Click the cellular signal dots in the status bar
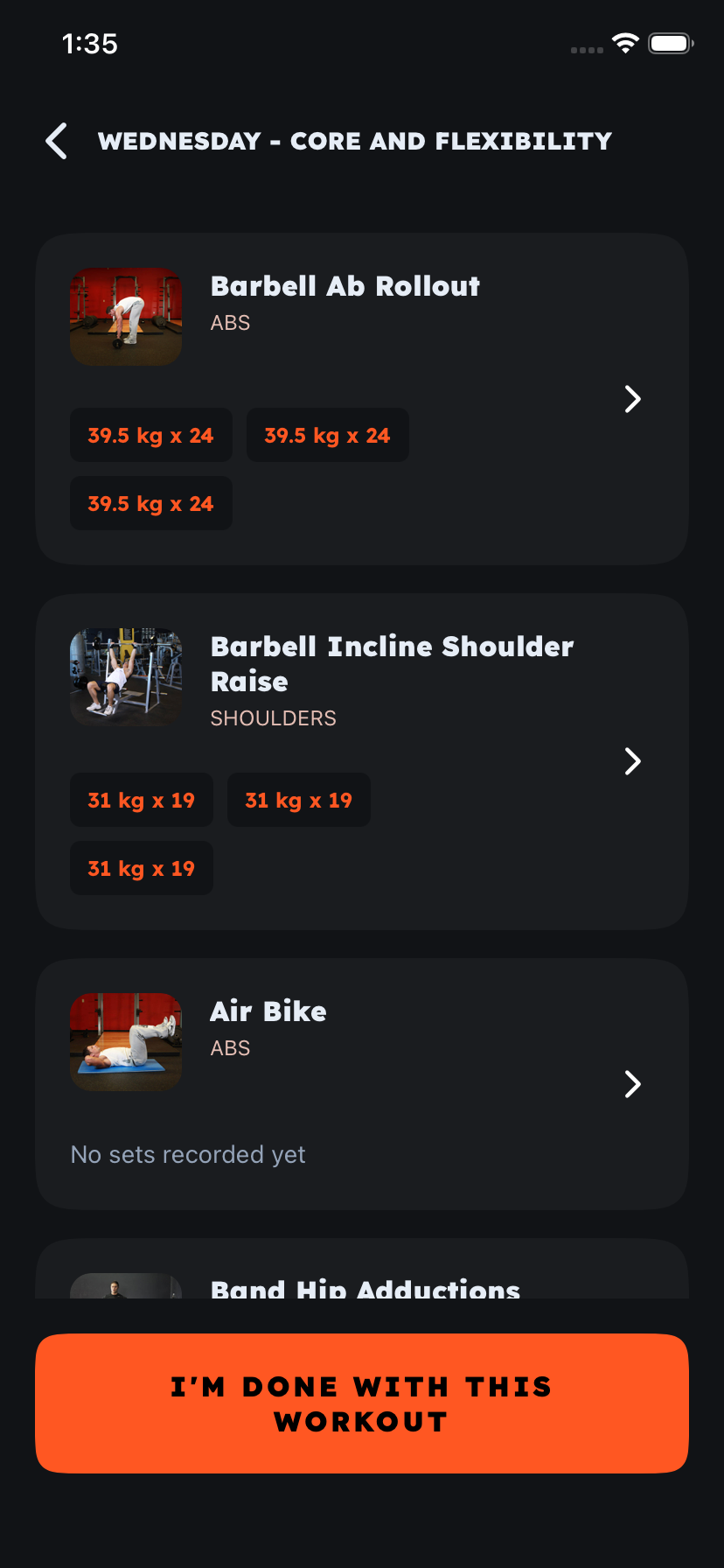 coord(586,50)
